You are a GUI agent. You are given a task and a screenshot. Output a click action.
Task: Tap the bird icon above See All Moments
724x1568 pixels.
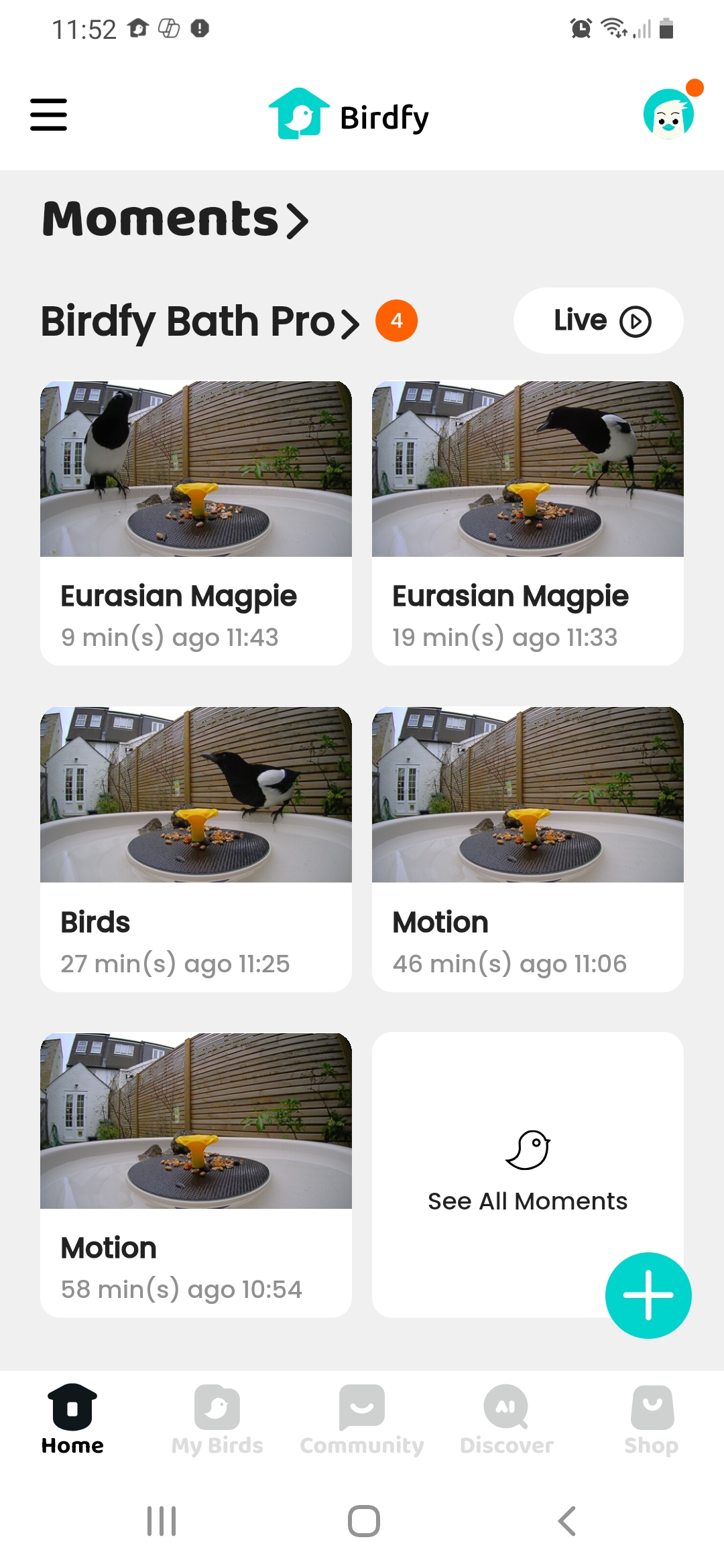(x=527, y=1149)
